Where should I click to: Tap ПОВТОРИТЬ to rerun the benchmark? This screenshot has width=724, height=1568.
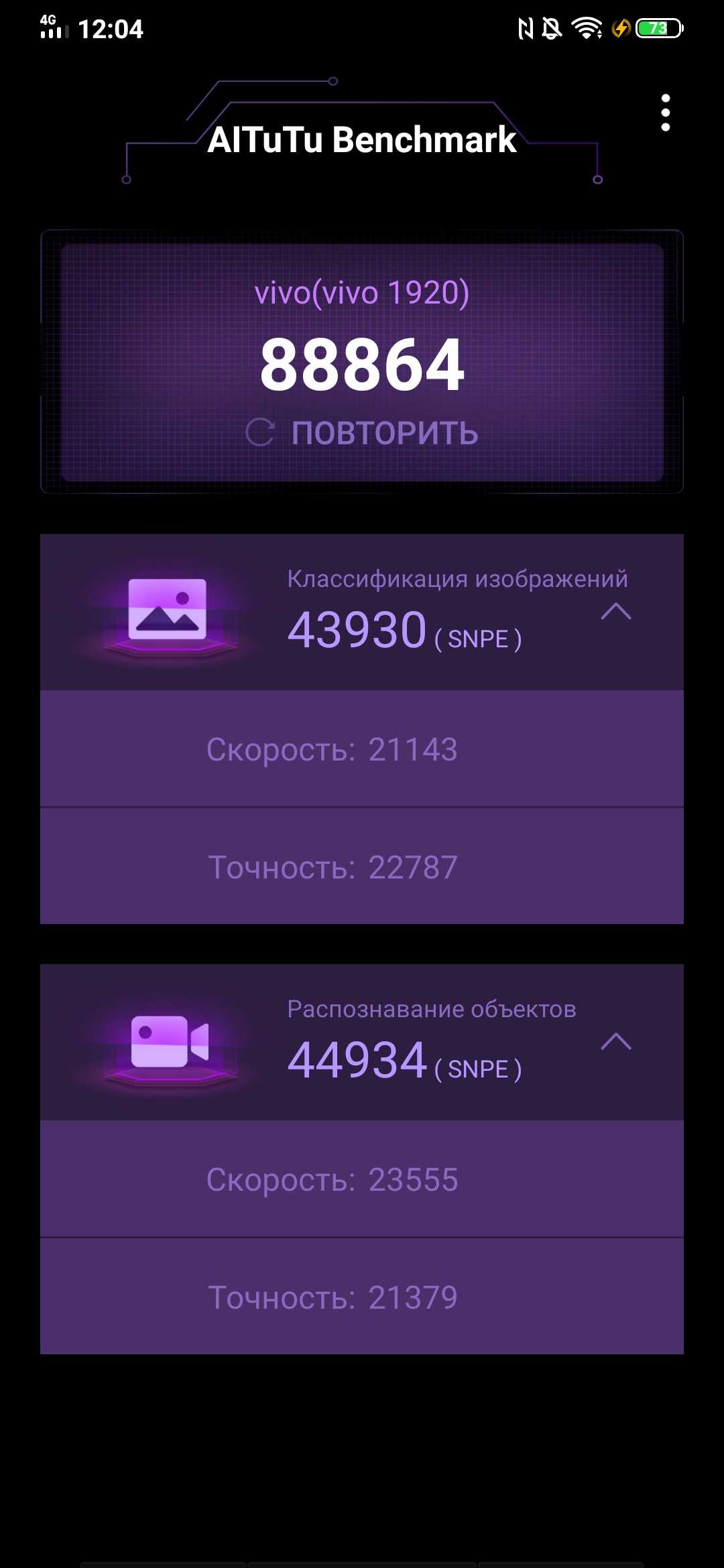coord(363,433)
